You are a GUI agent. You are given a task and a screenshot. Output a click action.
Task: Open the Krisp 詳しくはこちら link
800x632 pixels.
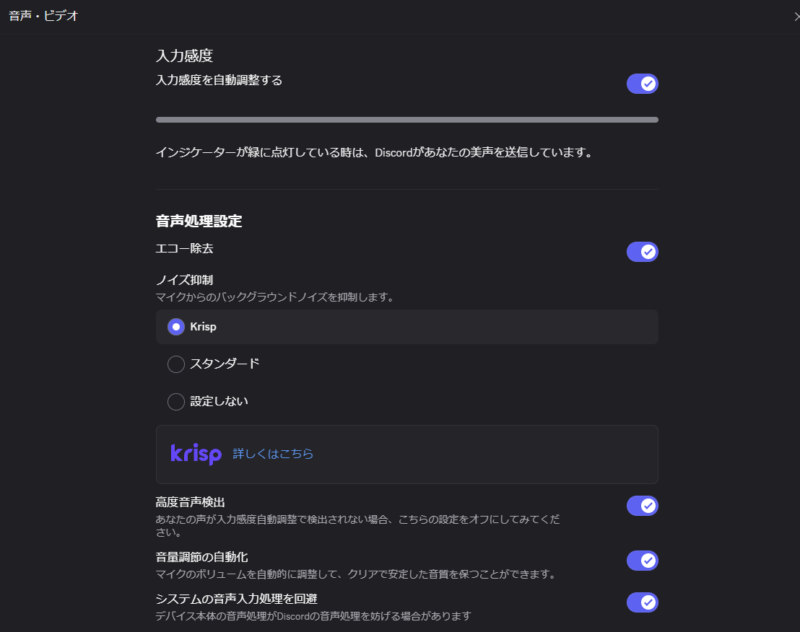pyautogui.click(x=273, y=454)
